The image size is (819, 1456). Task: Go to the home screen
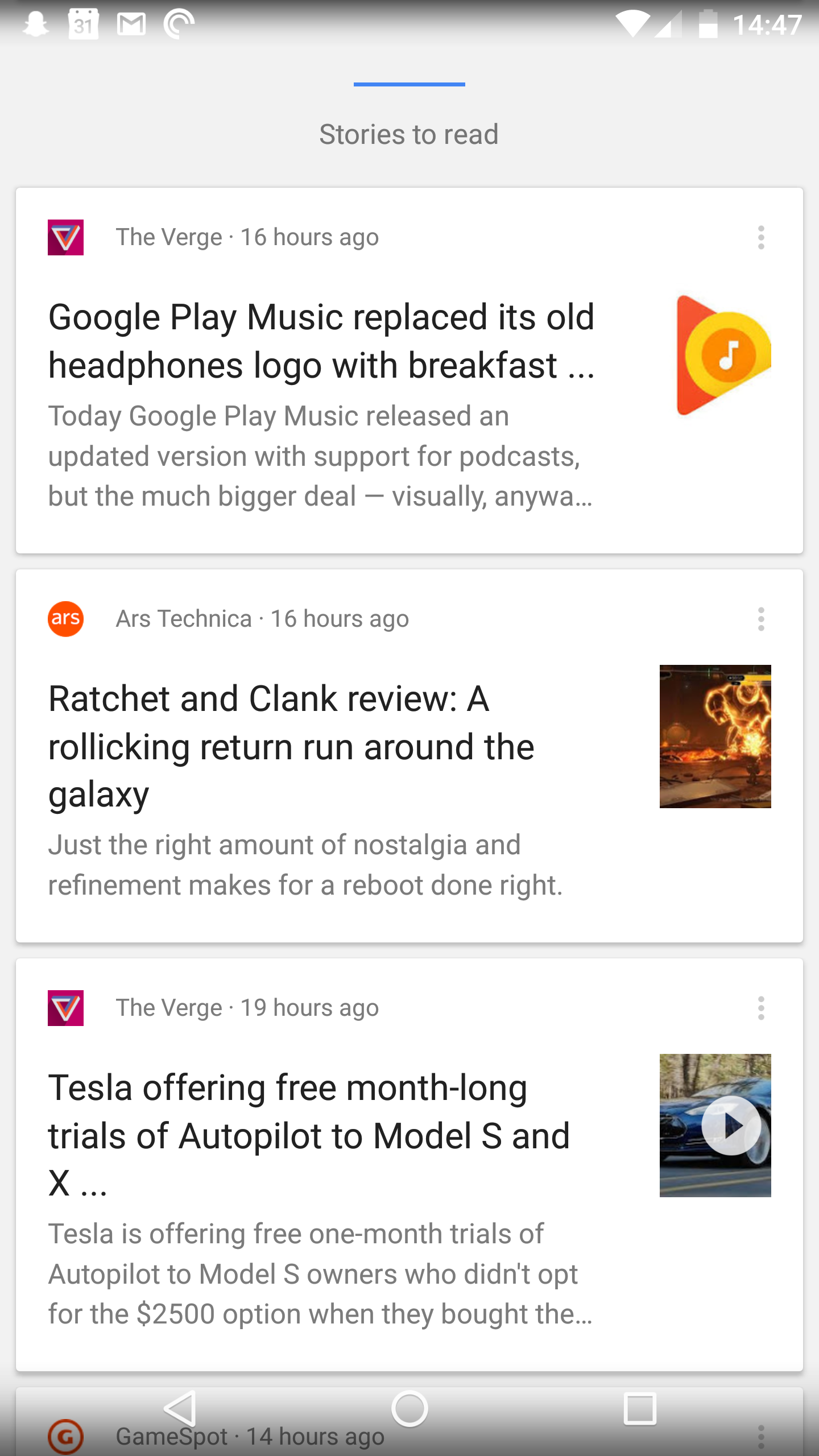(x=409, y=1409)
